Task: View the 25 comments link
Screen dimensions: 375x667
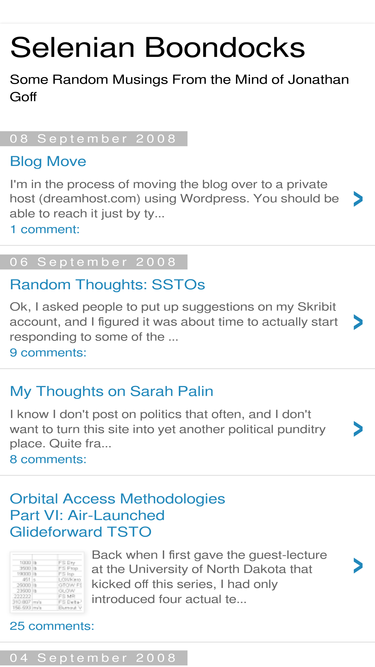Action: (x=52, y=626)
